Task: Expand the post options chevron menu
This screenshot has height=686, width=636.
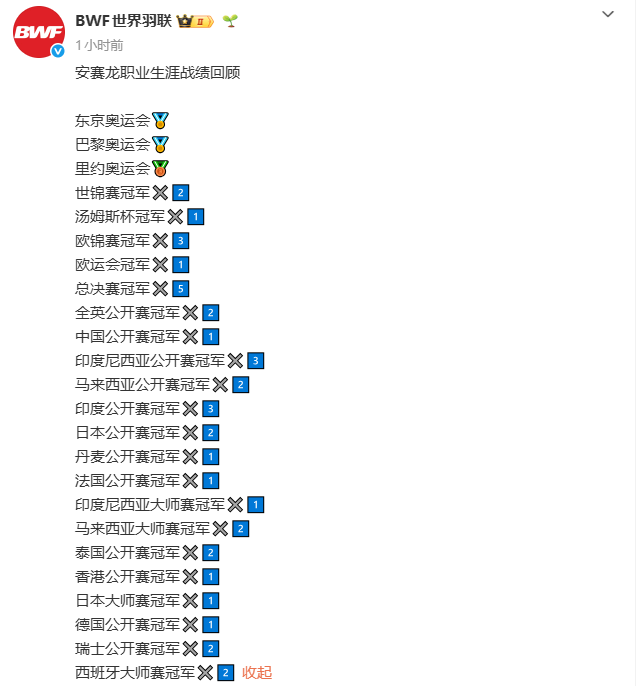Action: tap(608, 15)
